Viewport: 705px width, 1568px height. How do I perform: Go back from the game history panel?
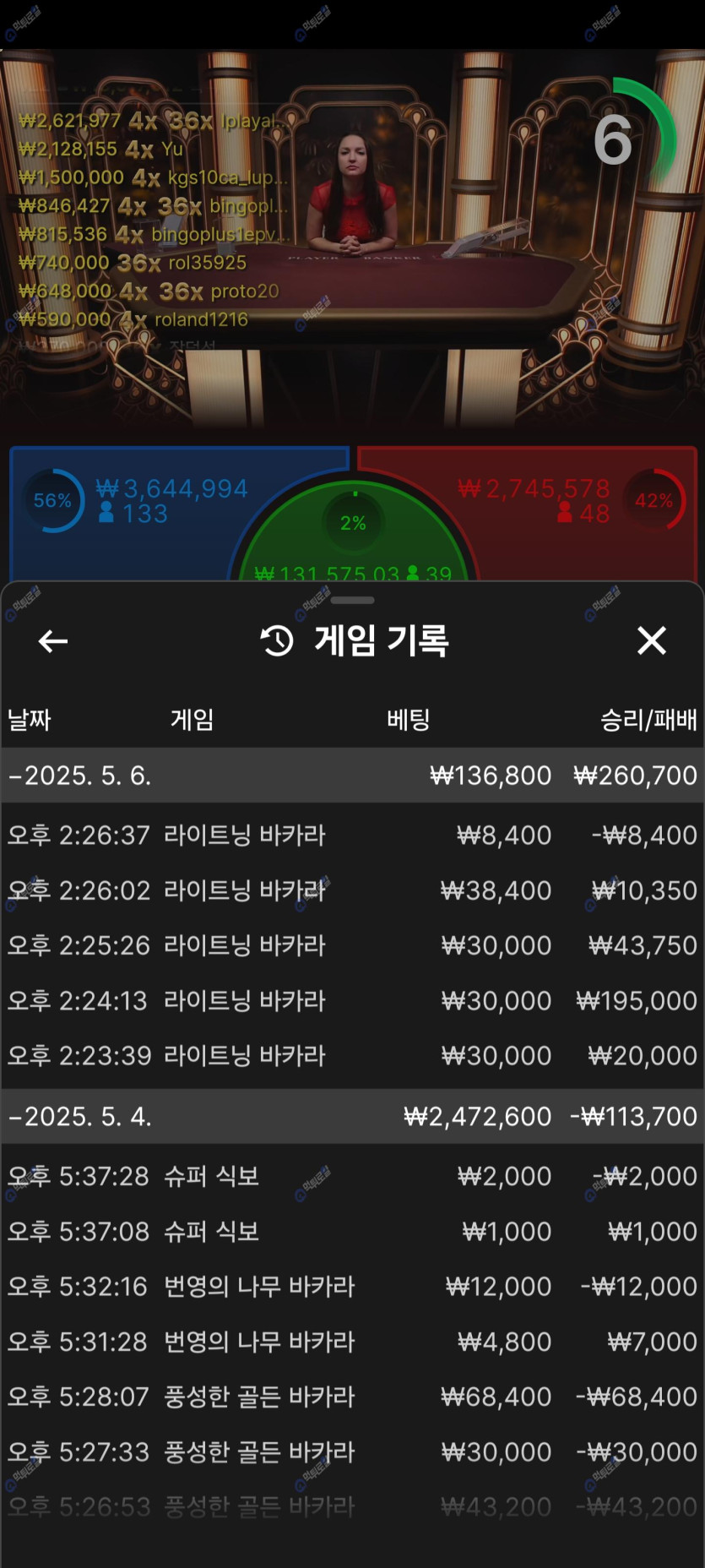click(52, 641)
